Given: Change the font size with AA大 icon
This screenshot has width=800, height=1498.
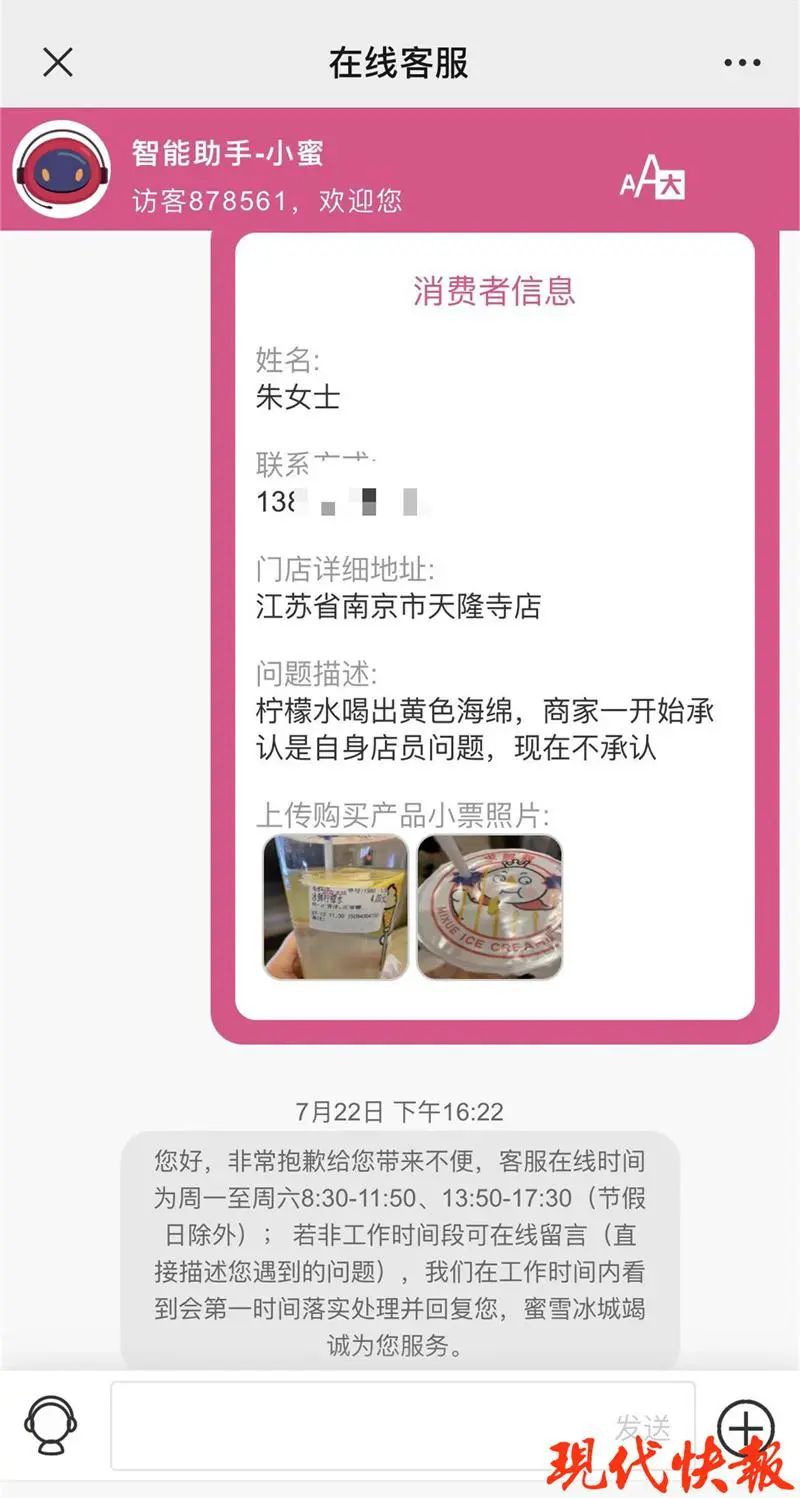Looking at the screenshot, I should point(652,182).
